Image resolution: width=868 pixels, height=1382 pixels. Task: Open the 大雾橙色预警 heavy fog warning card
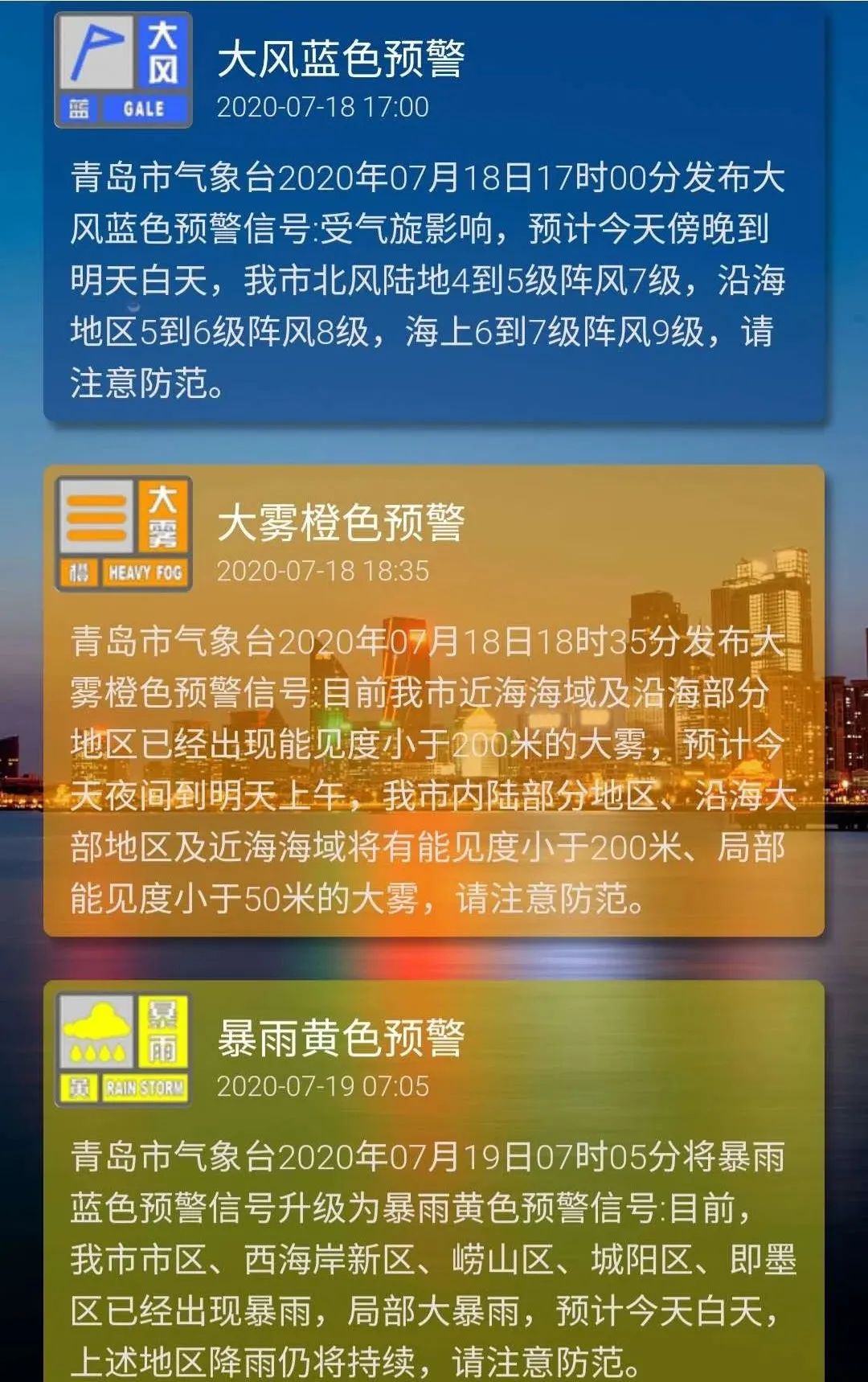[x=434, y=699]
